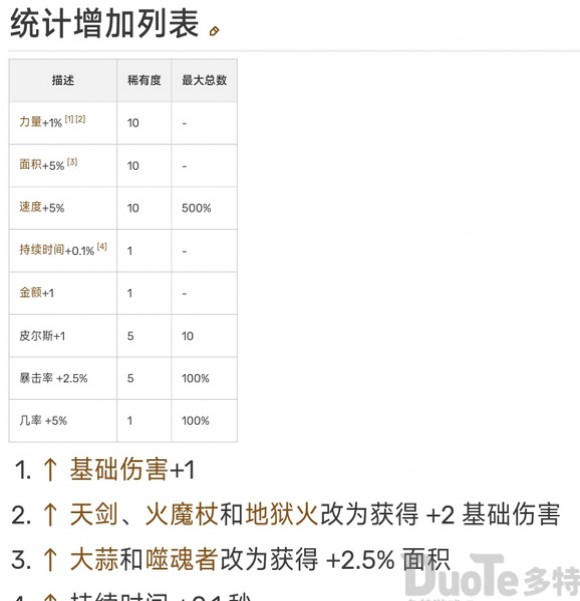Jump to footnote [3] next to 面积+5%
580x601 pixels.
[x=72, y=162]
